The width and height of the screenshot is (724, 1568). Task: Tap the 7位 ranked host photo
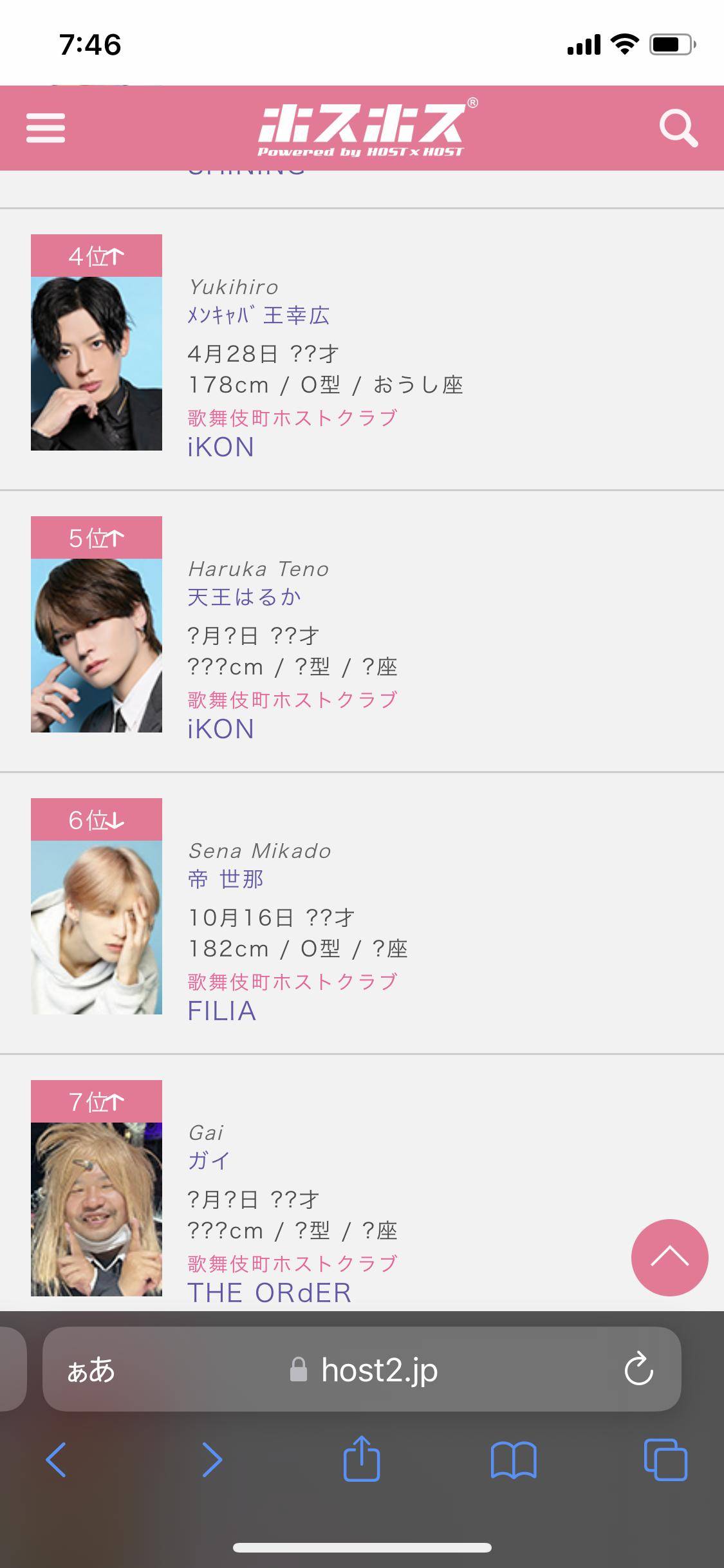[97, 1209]
